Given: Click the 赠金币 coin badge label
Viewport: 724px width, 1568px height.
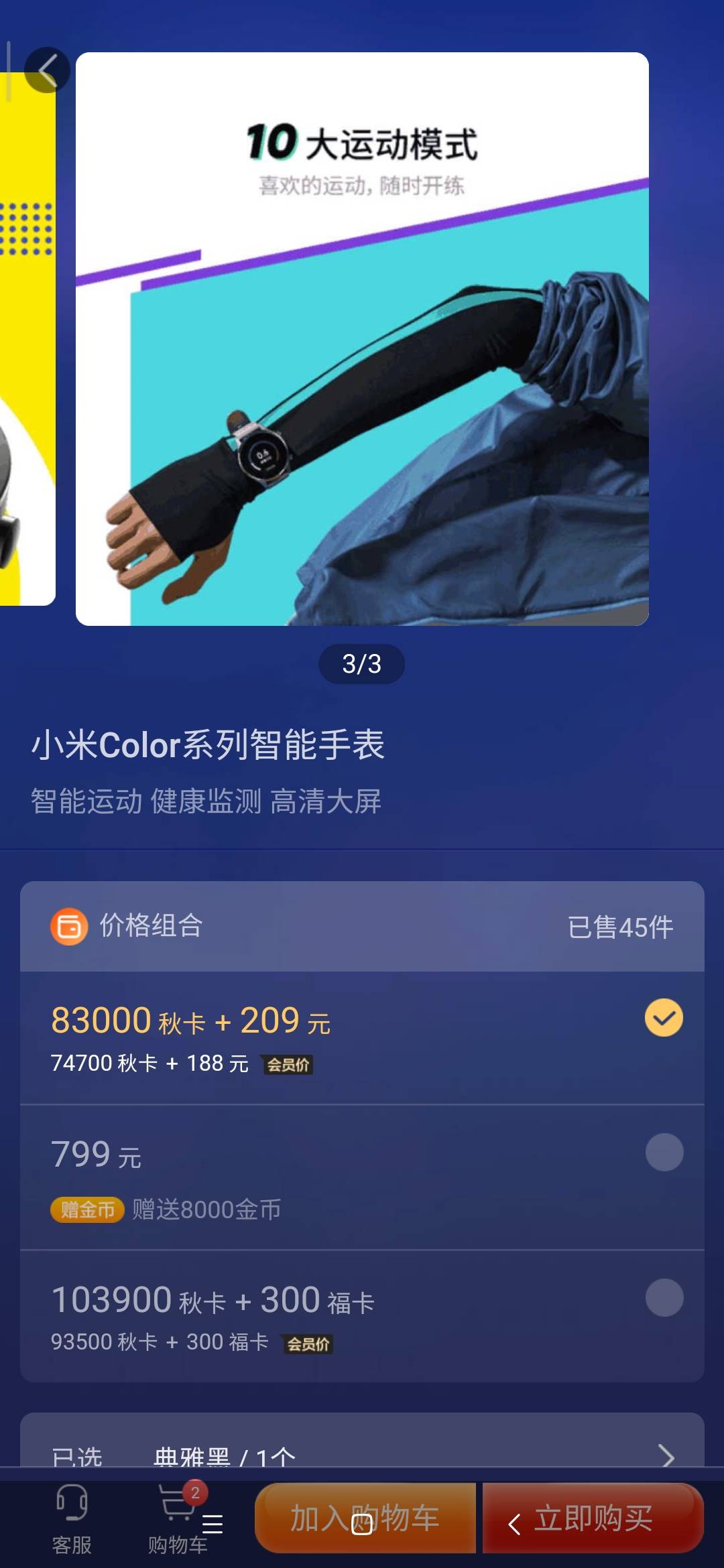Looking at the screenshot, I should (88, 1210).
